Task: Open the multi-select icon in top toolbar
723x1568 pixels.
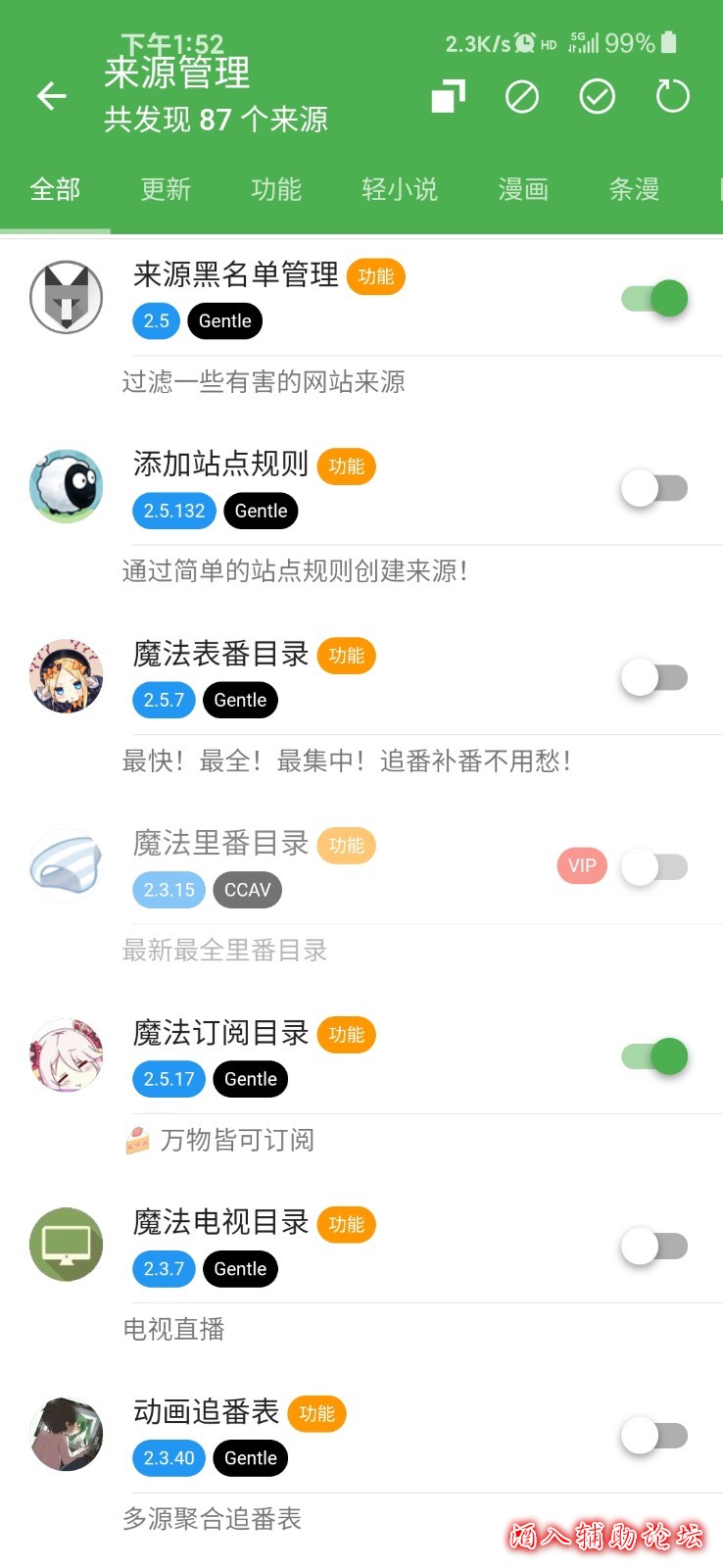Action: (449, 97)
